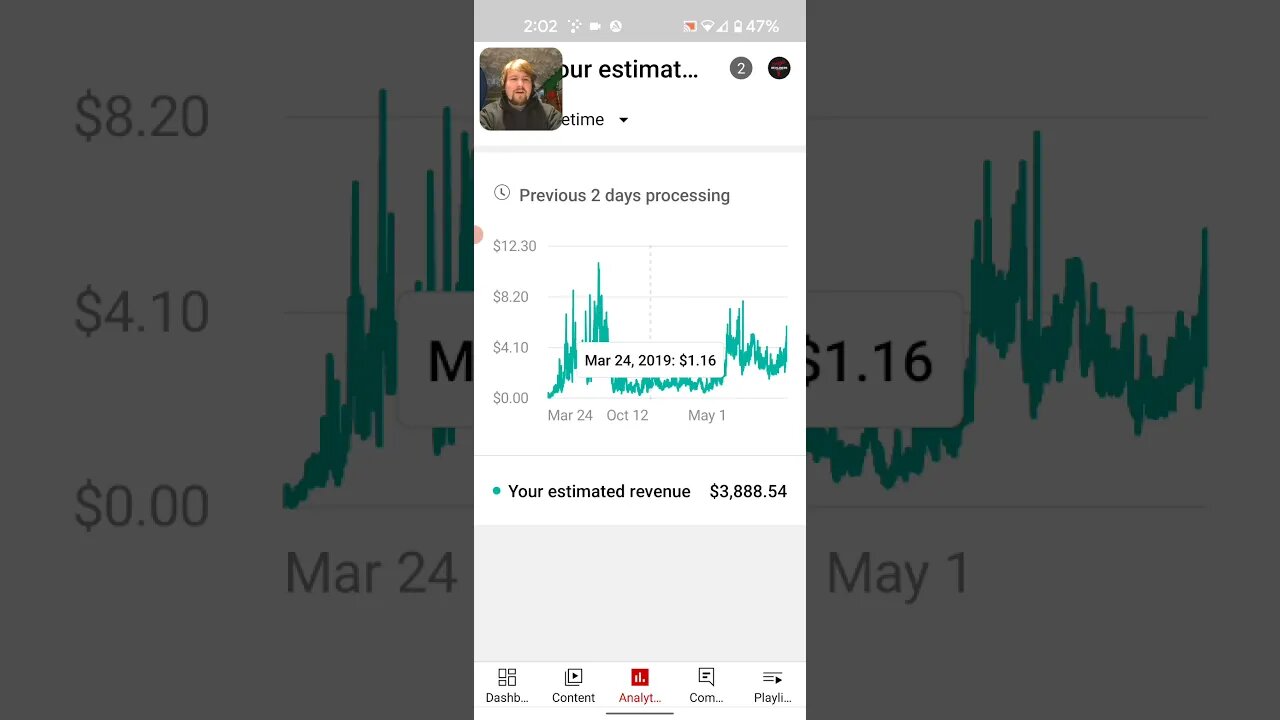Expand the Lifetime date range dropdown
This screenshot has width=1280, height=720.
tap(622, 120)
